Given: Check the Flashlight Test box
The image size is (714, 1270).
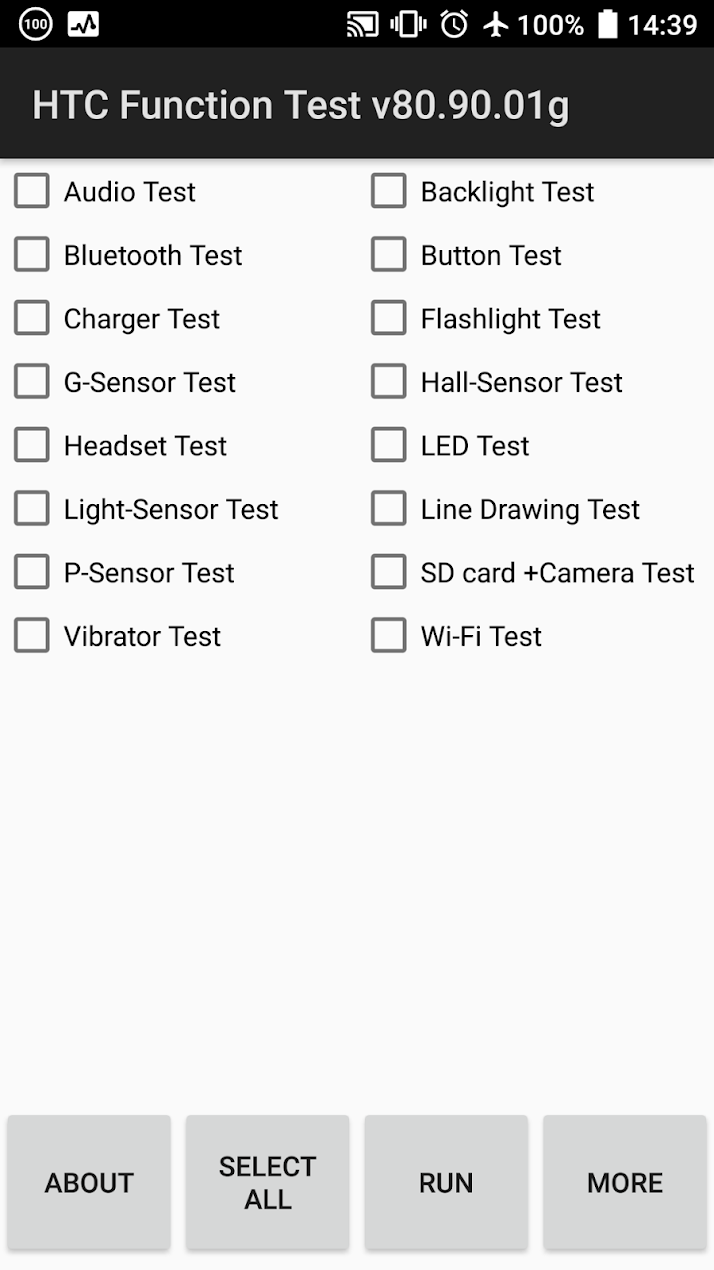Looking at the screenshot, I should point(389,319).
